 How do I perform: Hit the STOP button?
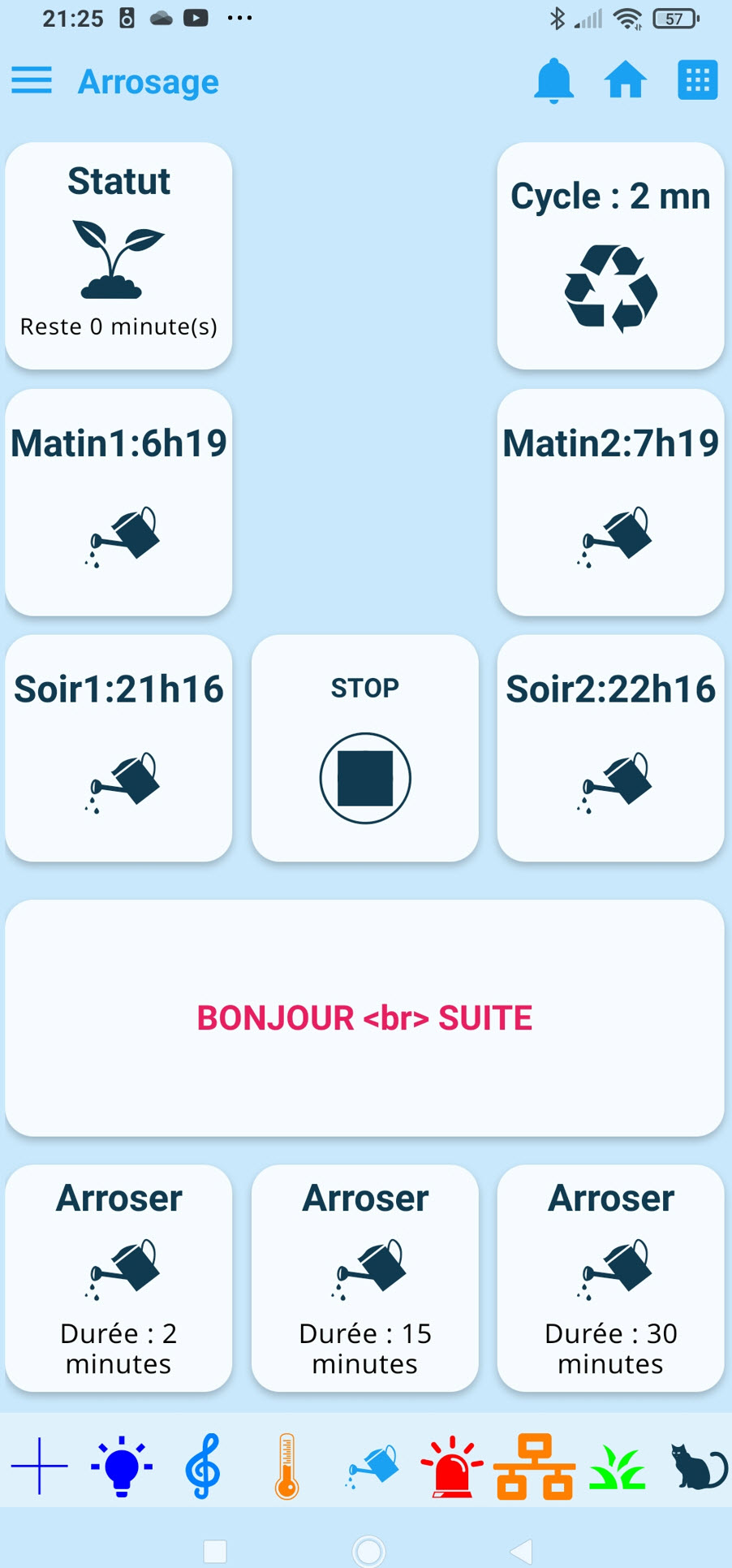point(364,748)
